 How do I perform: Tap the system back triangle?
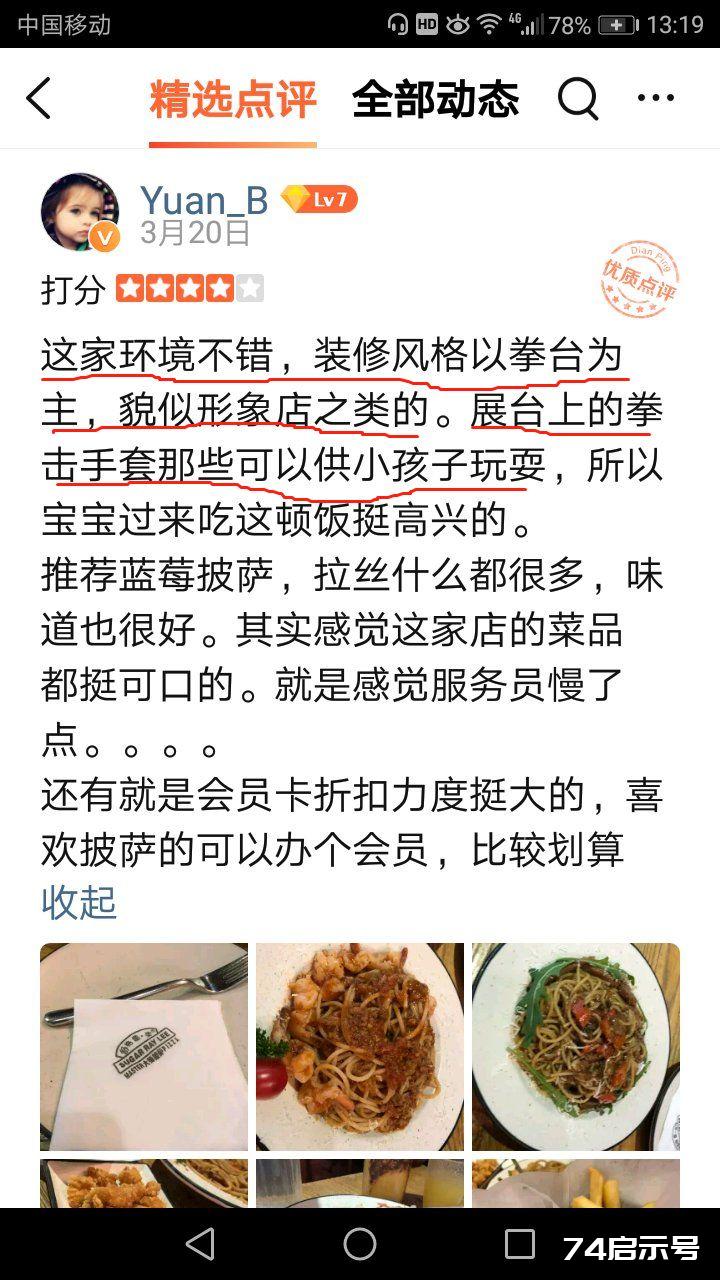point(201,1244)
